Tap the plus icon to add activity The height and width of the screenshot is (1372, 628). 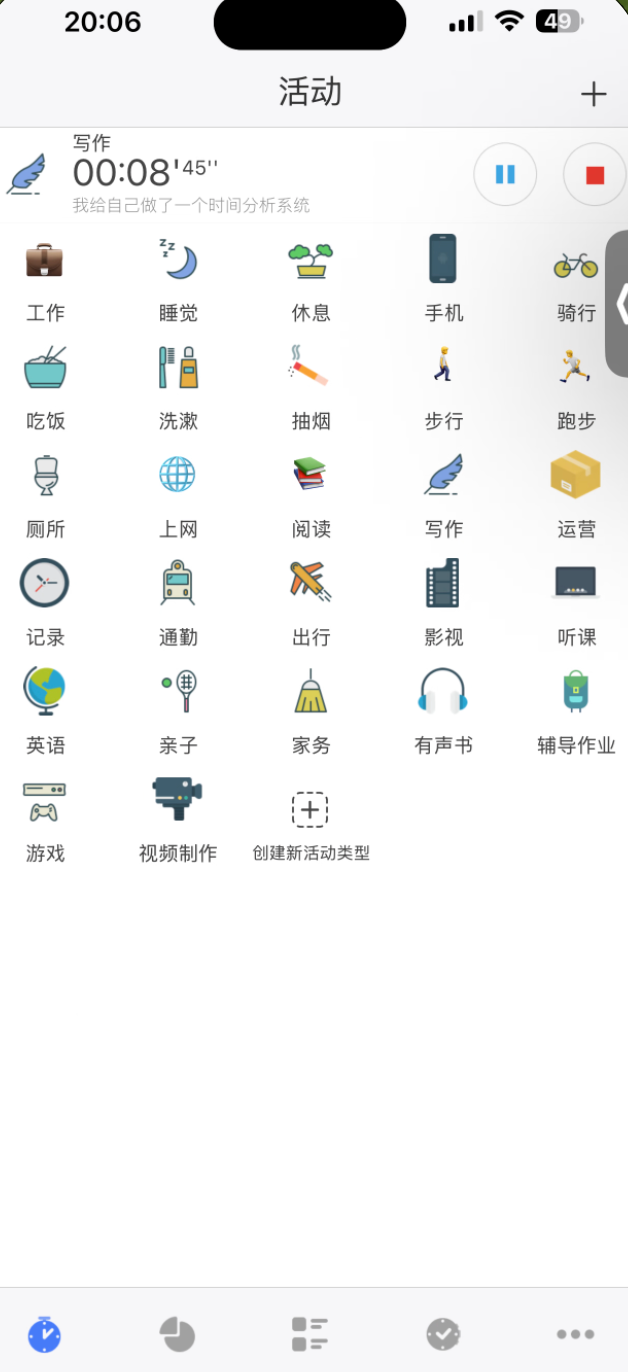click(593, 94)
